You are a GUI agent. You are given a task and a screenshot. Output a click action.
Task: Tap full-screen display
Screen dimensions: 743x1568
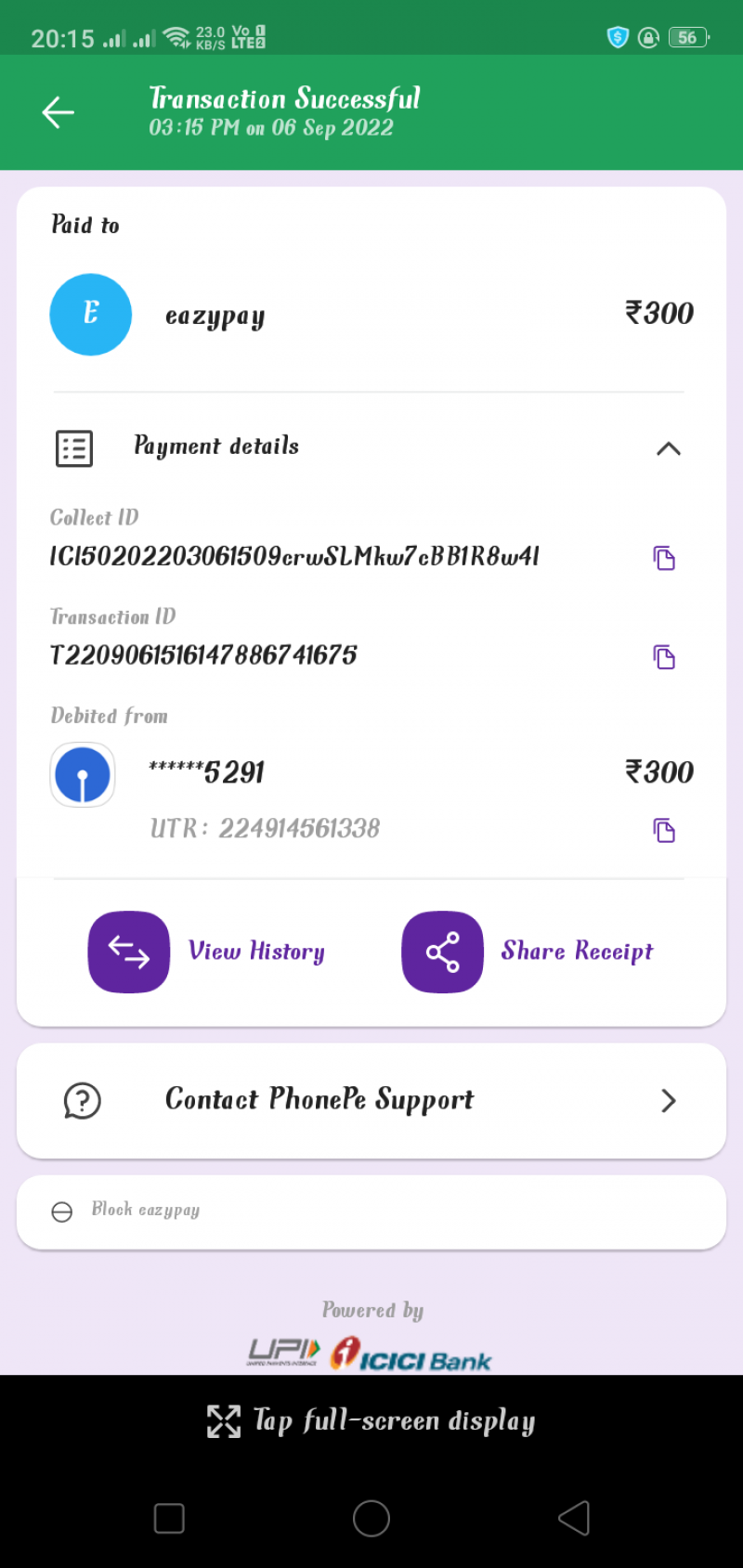point(371,1420)
